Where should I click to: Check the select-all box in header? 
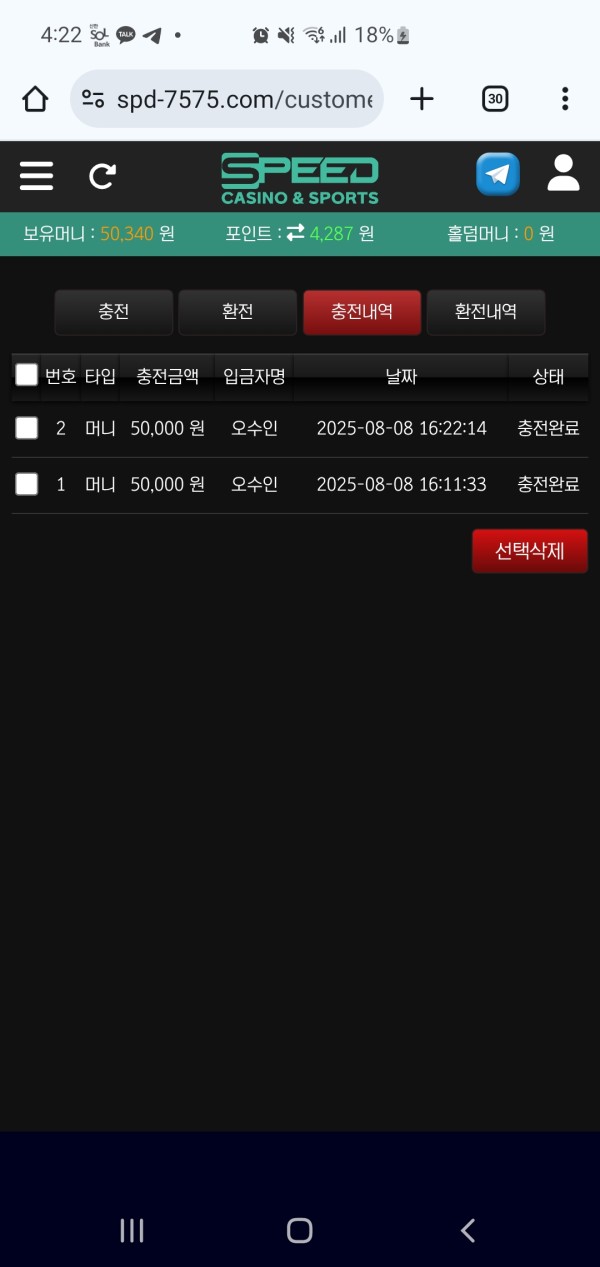pyautogui.click(x=27, y=375)
